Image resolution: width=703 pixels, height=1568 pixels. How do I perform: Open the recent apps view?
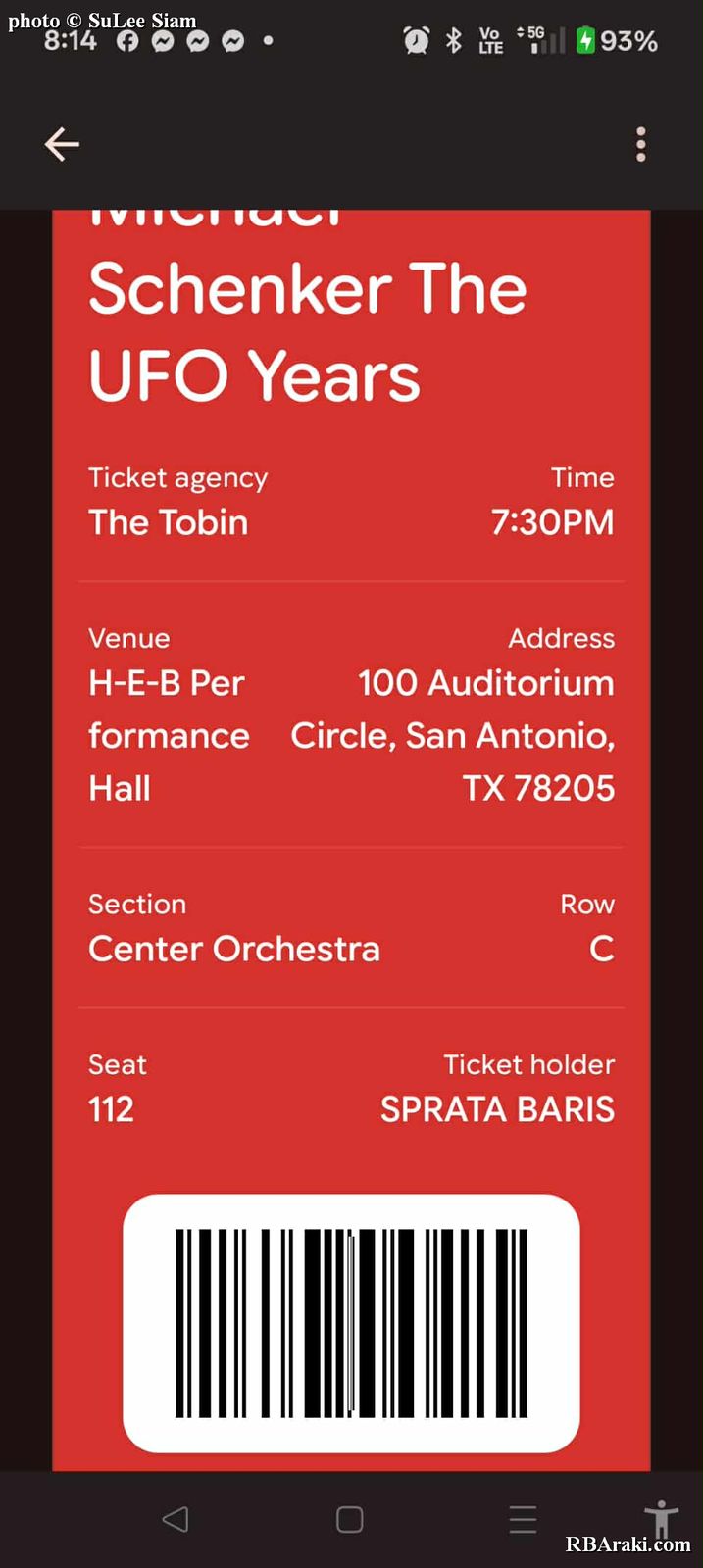click(x=523, y=1519)
